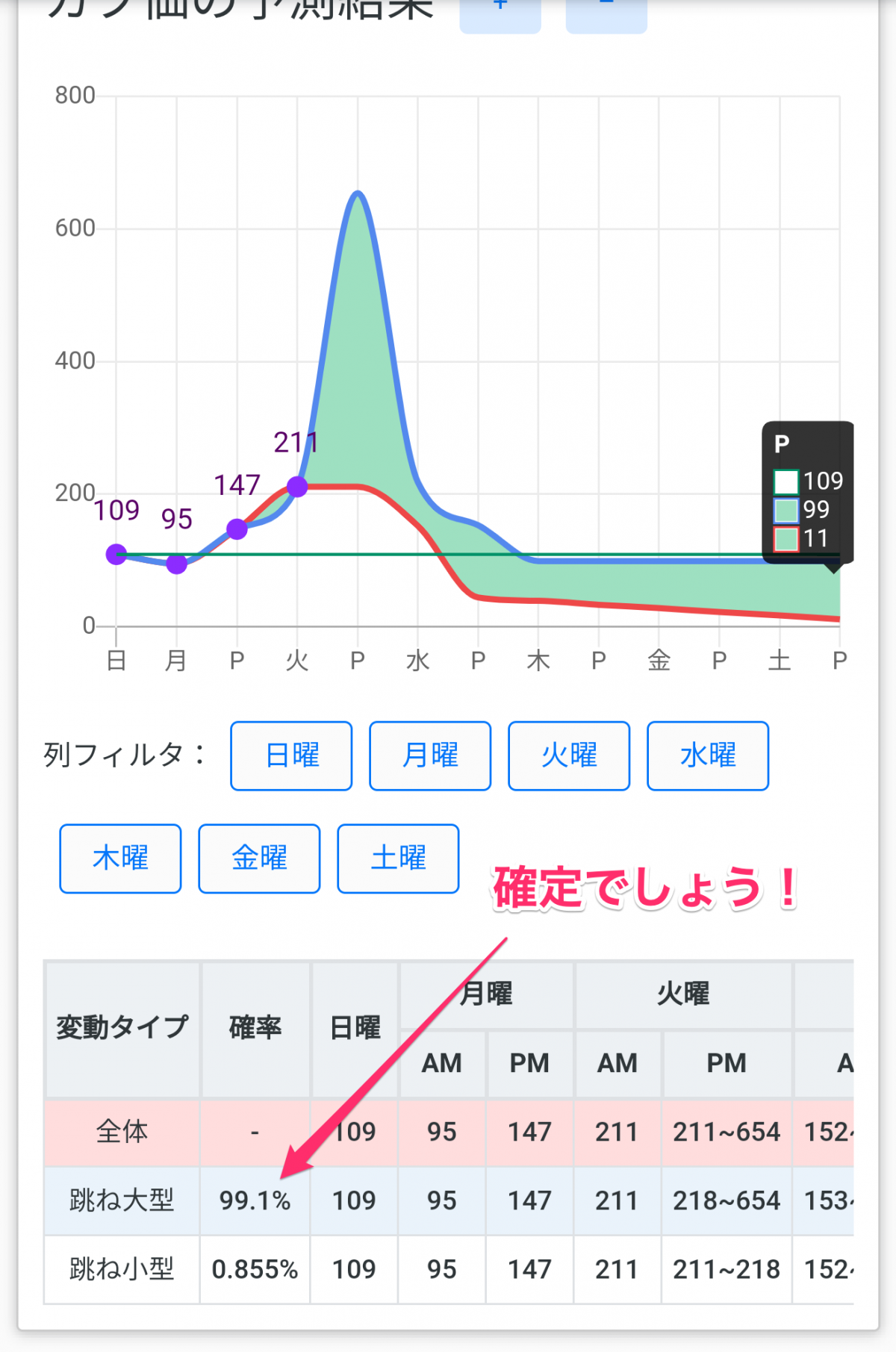Image resolution: width=896 pixels, height=1352 pixels.
Task: Select the 147 data point on the chart
Action: pyautogui.click(x=237, y=529)
